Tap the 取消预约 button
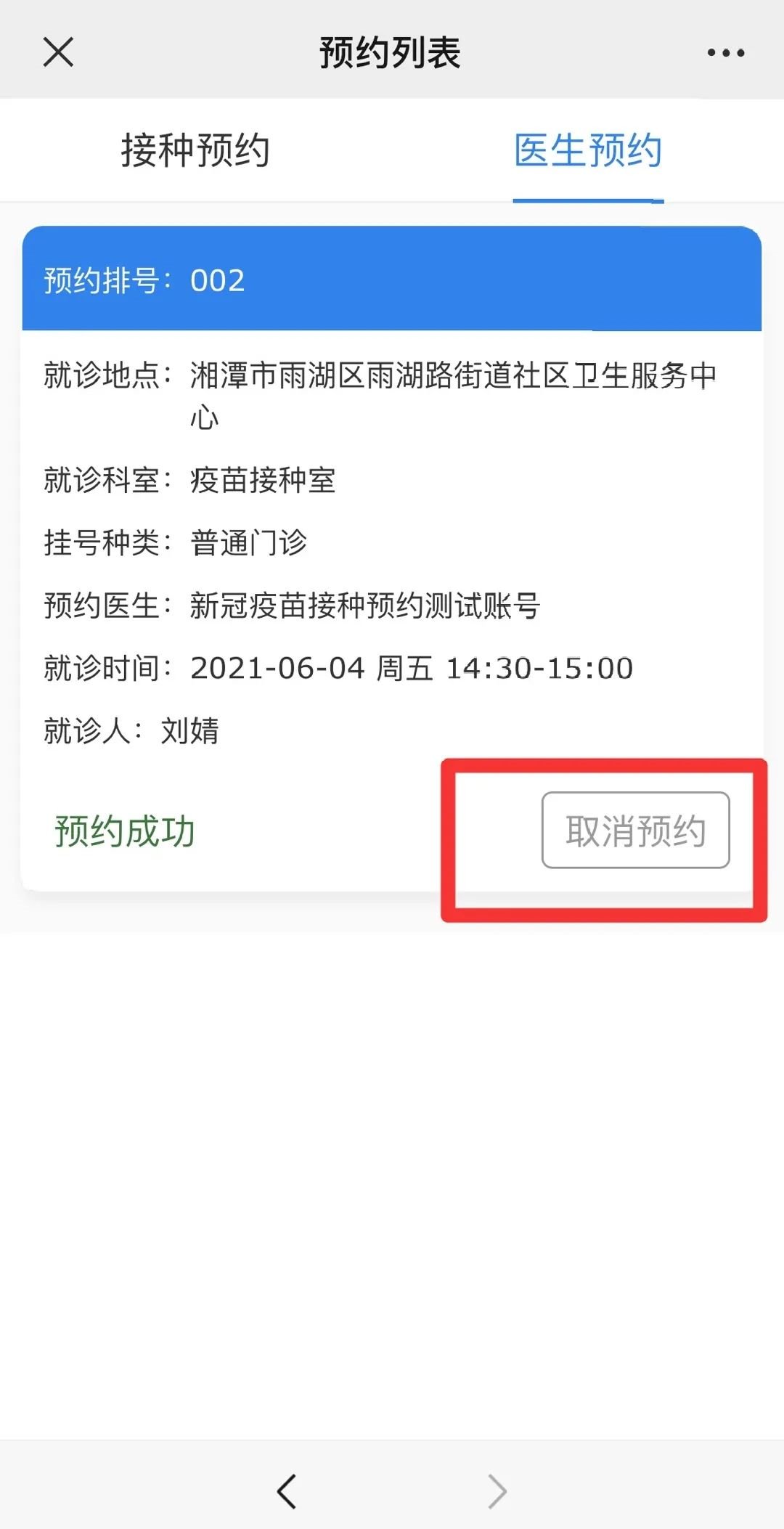 pyautogui.click(x=635, y=830)
